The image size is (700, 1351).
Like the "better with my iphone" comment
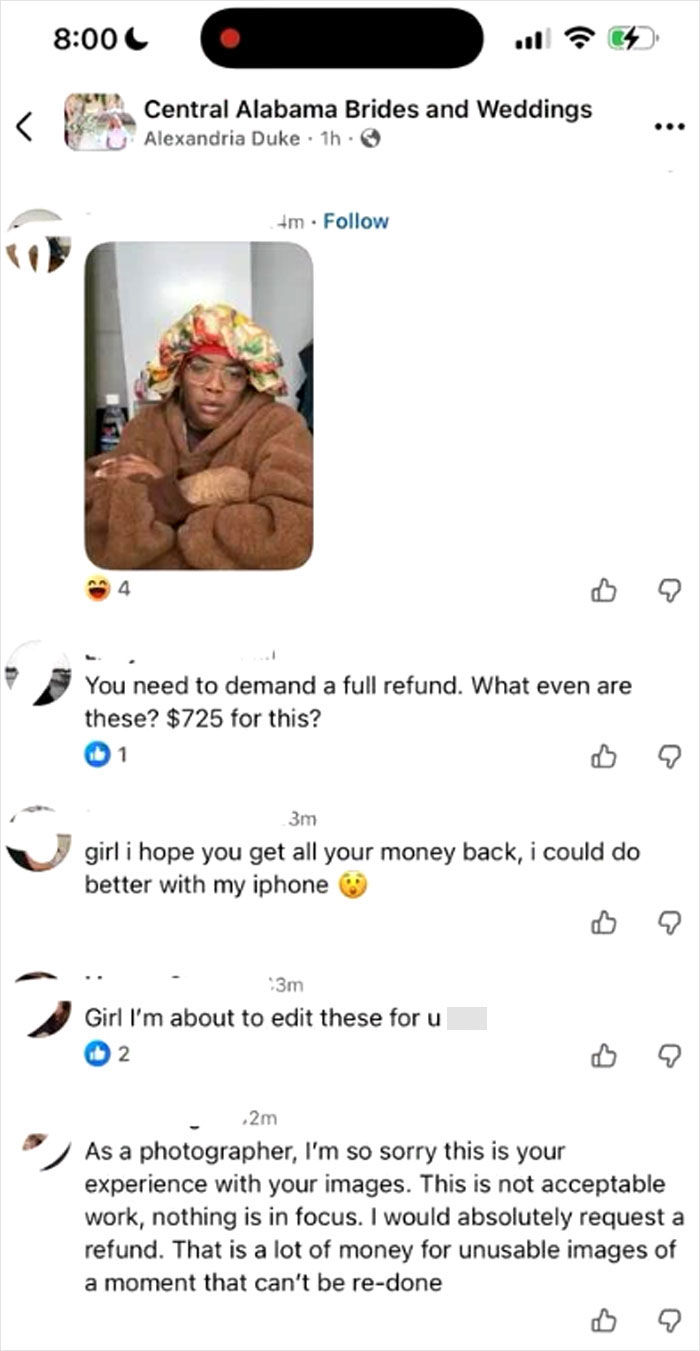603,922
